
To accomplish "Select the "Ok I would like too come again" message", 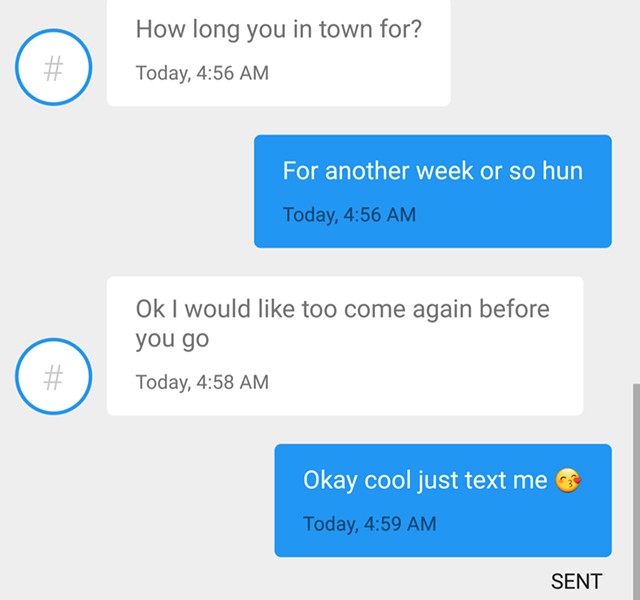I will pyautogui.click(x=344, y=345).
